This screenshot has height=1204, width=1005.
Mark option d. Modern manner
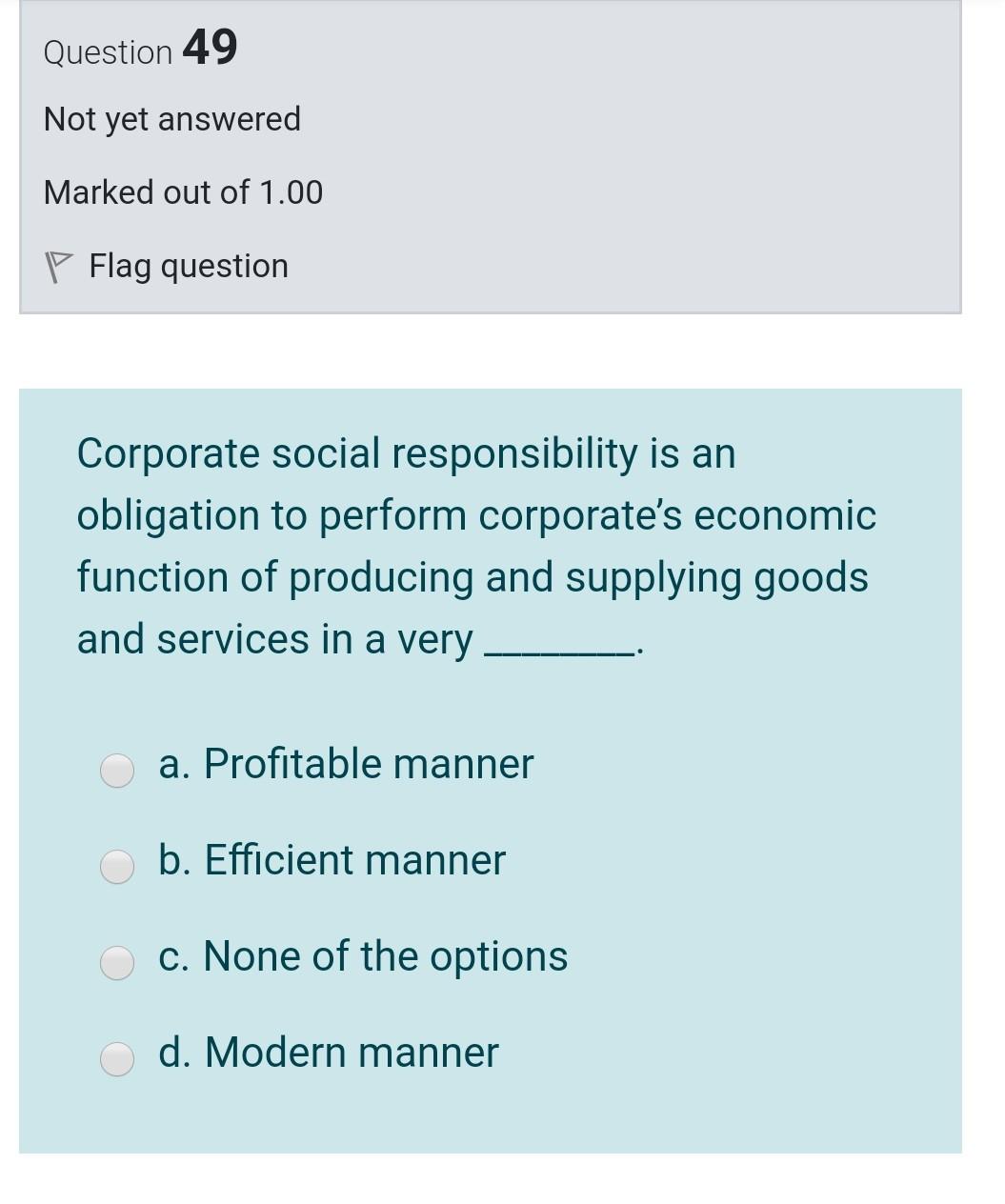click(117, 1058)
